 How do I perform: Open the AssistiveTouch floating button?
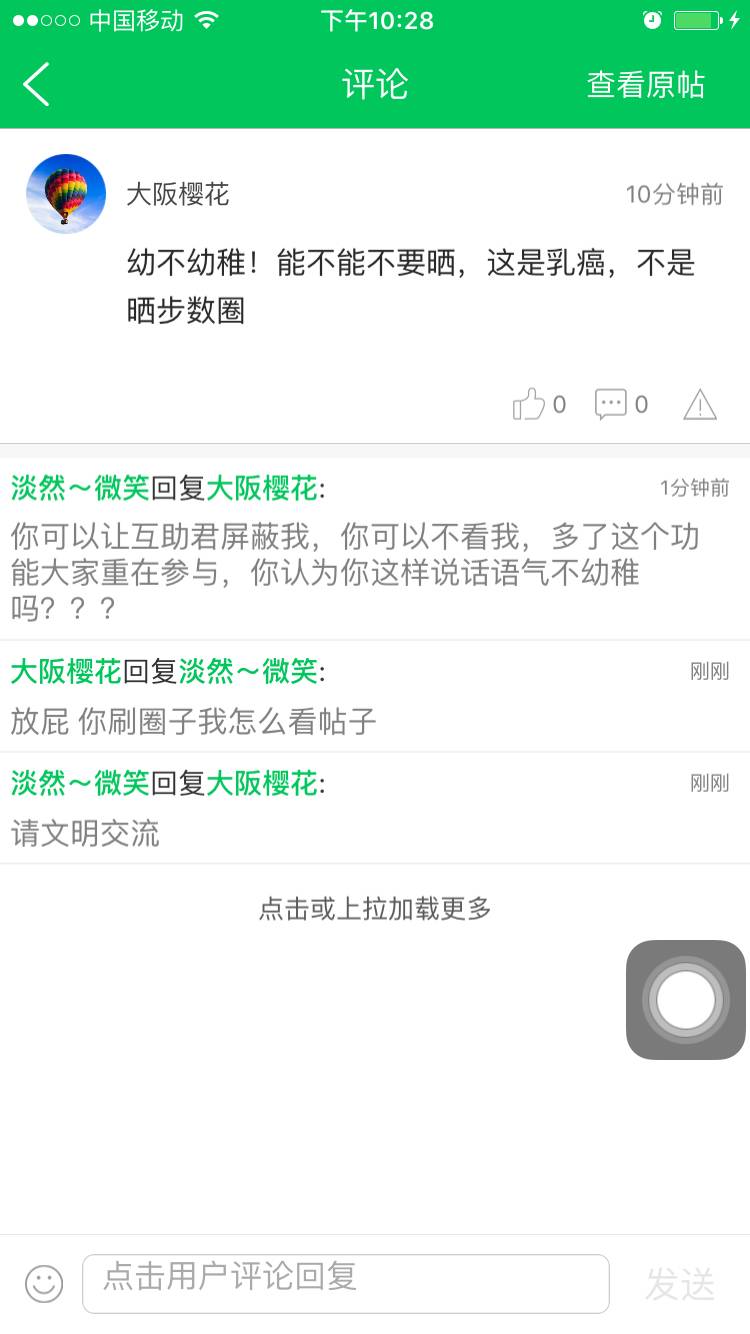[x=686, y=999]
